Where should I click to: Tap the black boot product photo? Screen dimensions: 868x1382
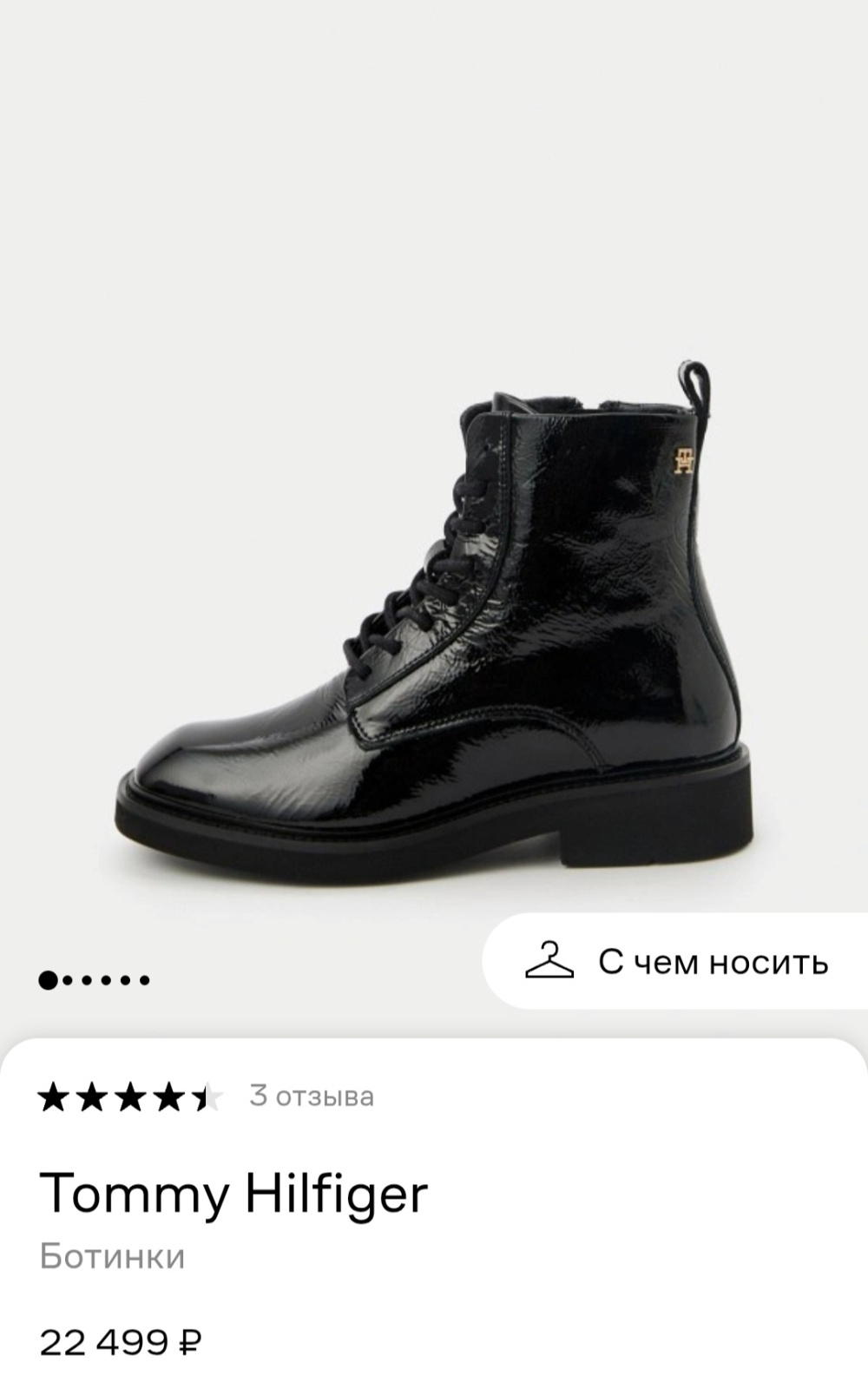tap(434, 625)
